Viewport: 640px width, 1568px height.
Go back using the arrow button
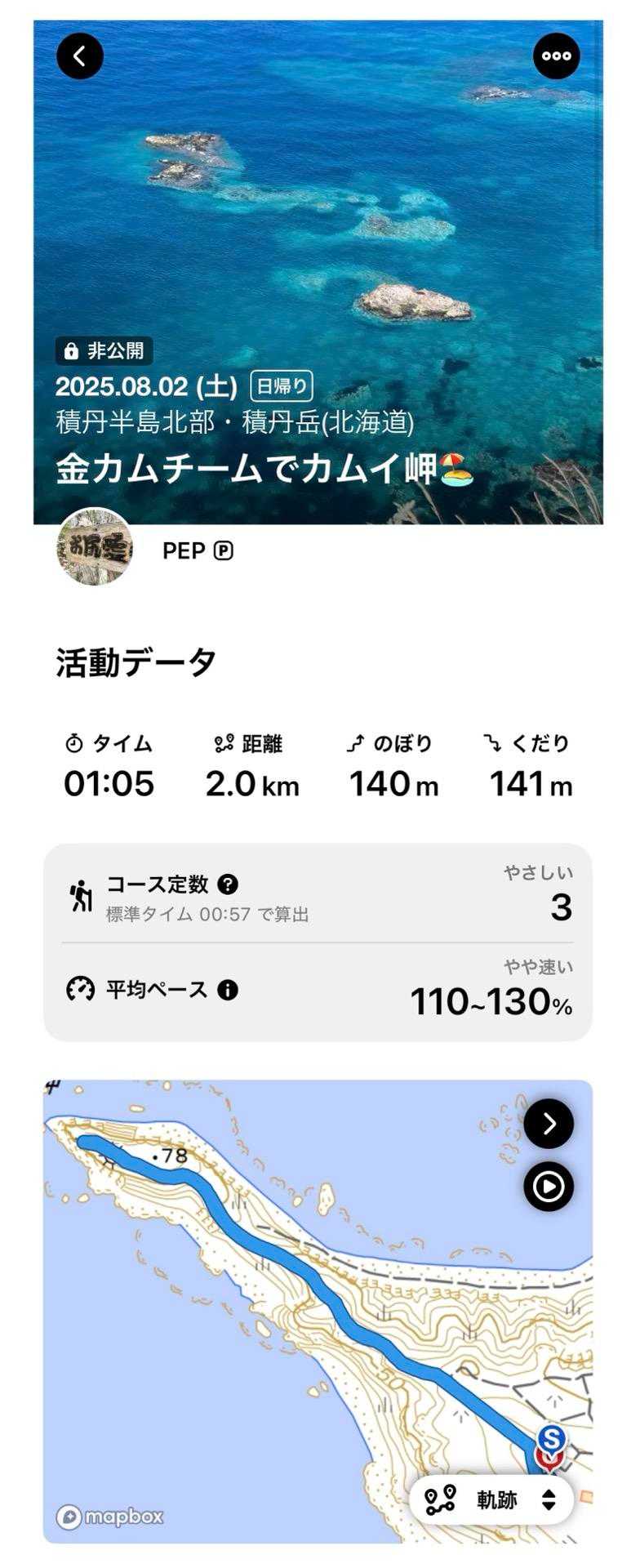coord(80,56)
